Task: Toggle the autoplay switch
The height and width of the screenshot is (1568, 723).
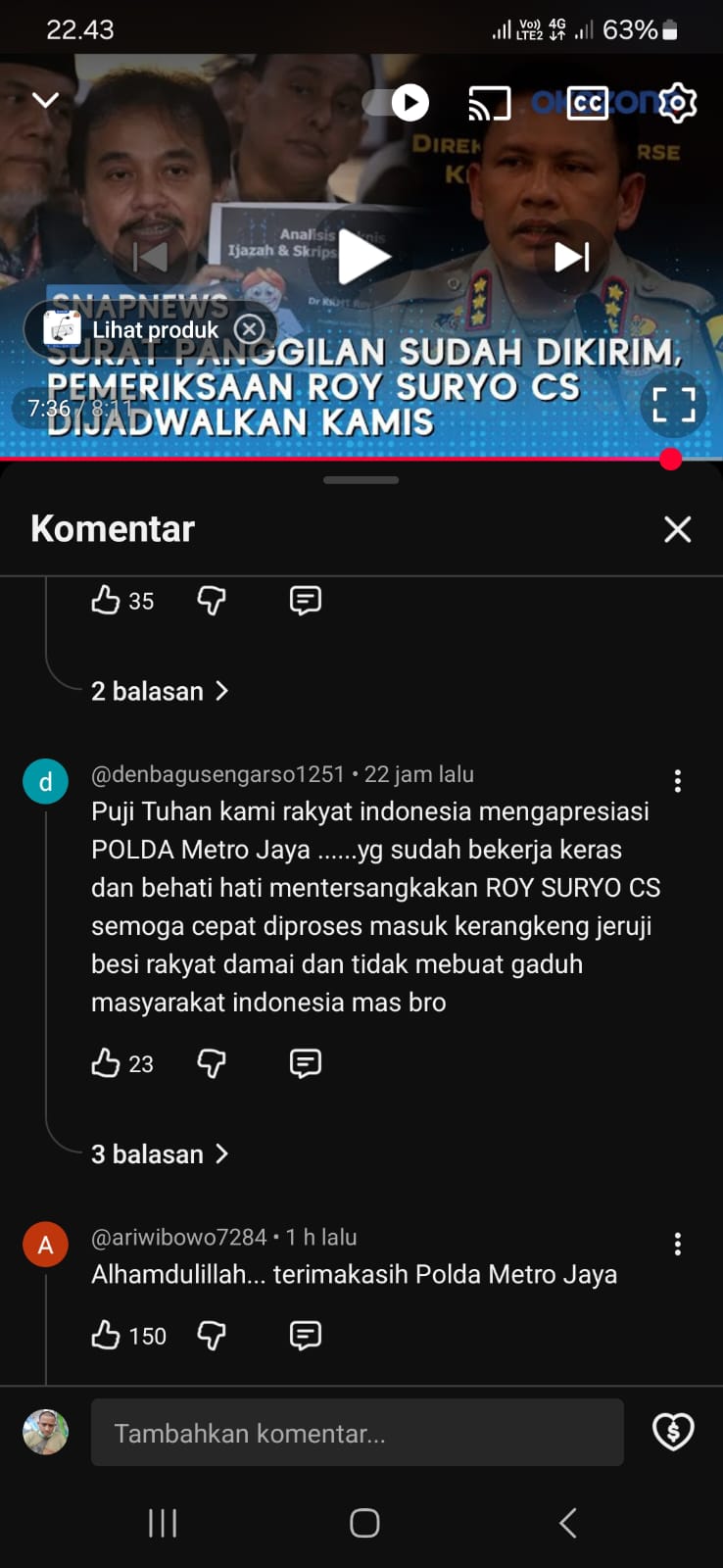Action: (397, 102)
